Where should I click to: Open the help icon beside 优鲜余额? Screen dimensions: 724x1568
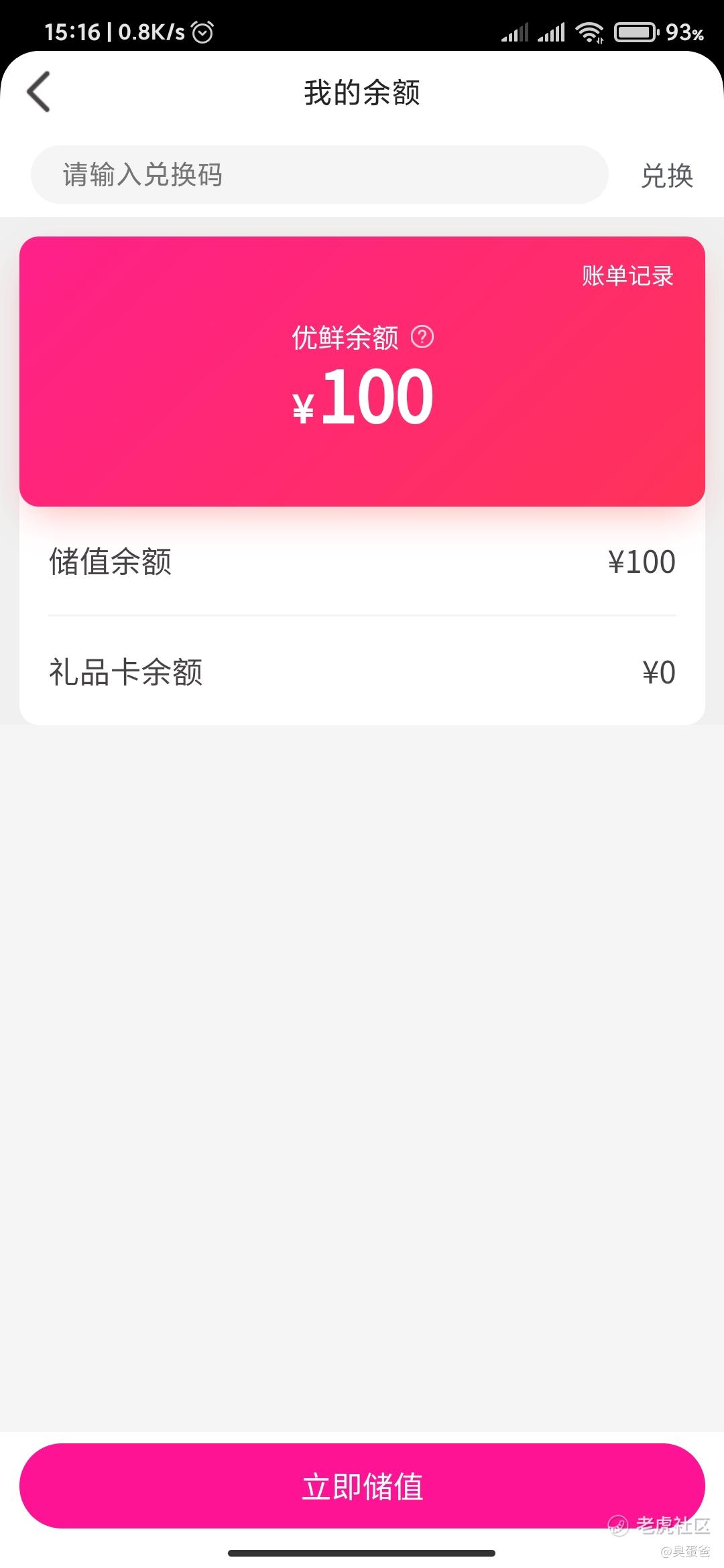(x=422, y=336)
